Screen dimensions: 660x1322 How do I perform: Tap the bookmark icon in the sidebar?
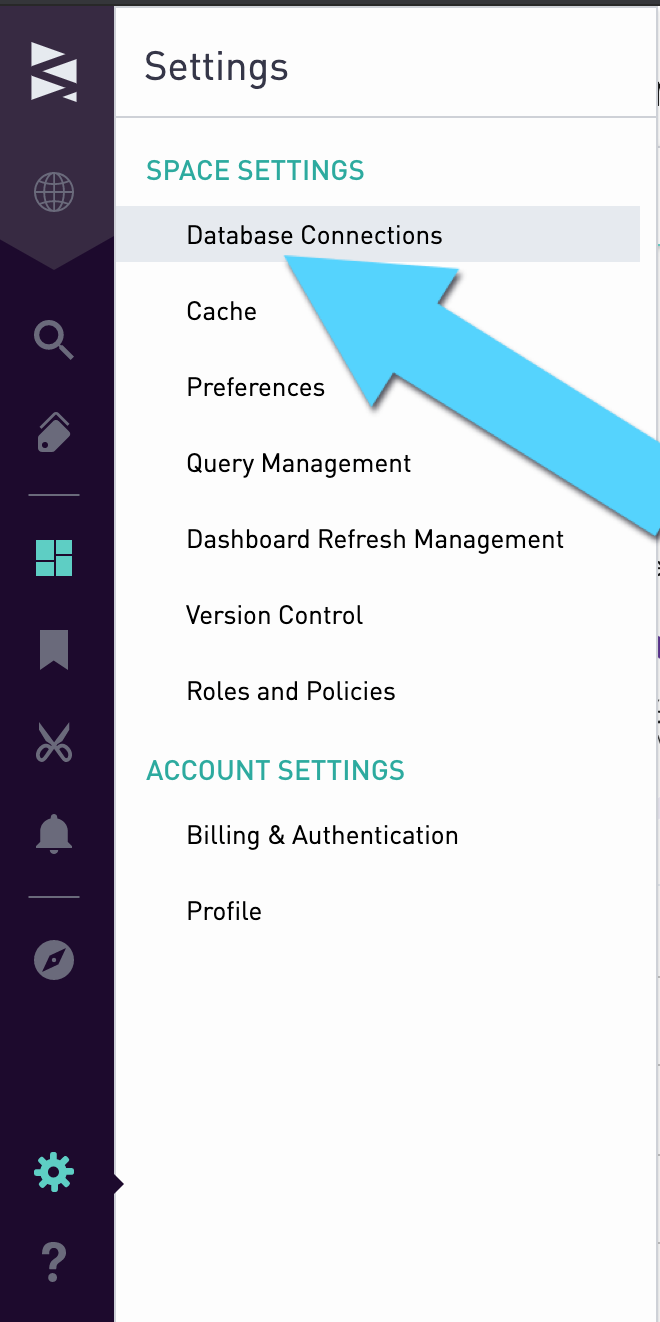pyautogui.click(x=54, y=649)
